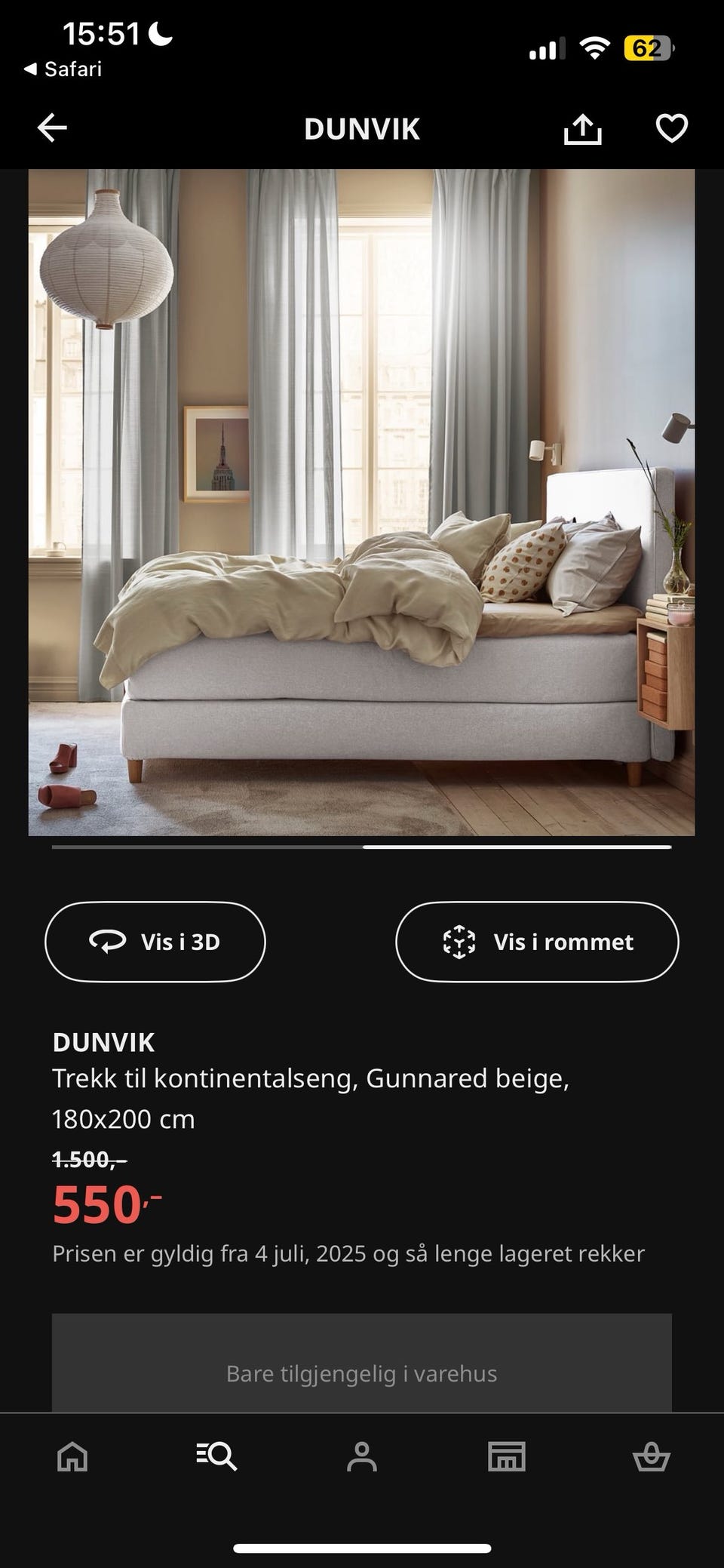Add DUNVIK to favorites with heart icon

pyautogui.click(x=670, y=128)
